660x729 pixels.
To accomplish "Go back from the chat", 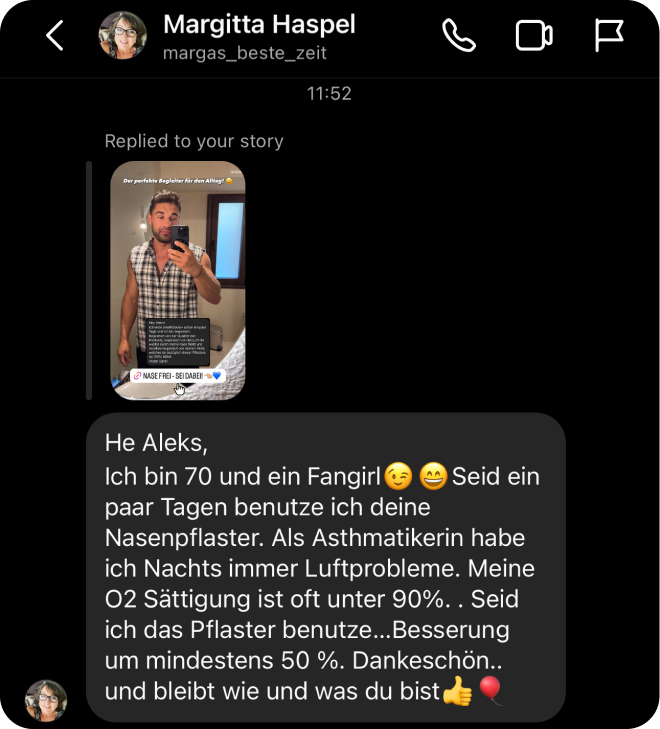I will tap(55, 37).
